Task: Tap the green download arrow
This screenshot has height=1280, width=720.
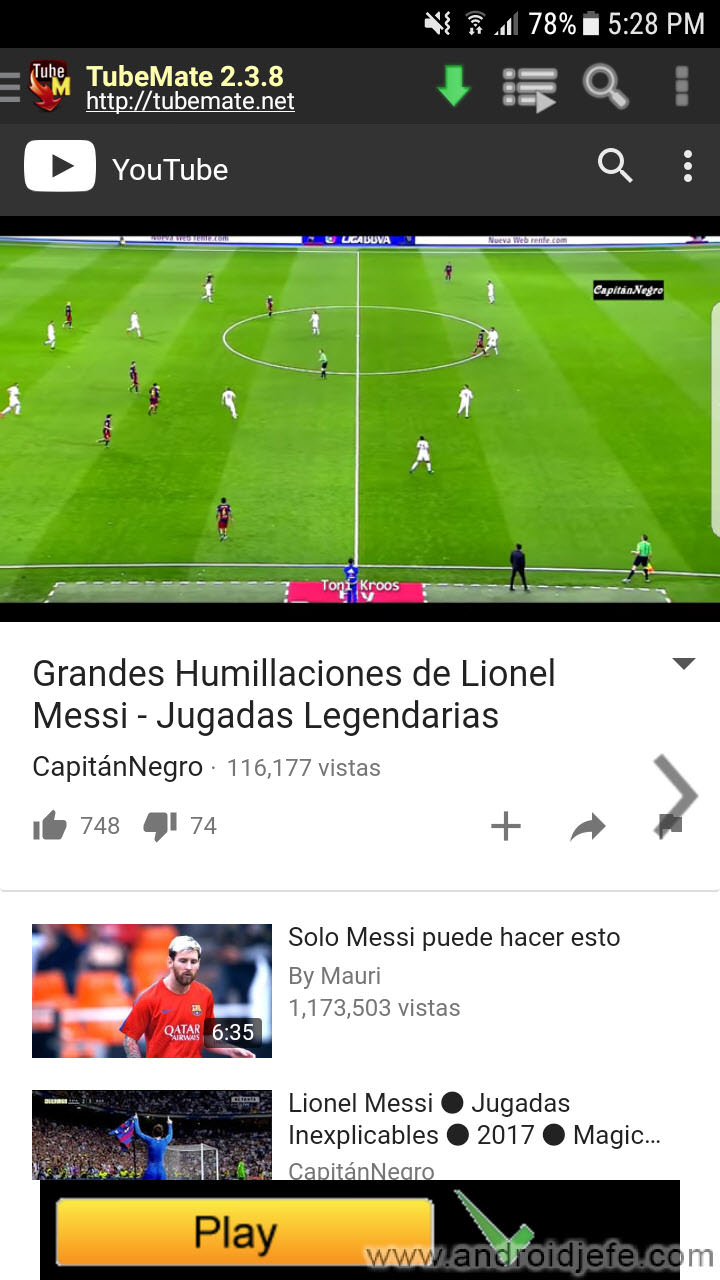Action: click(453, 86)
